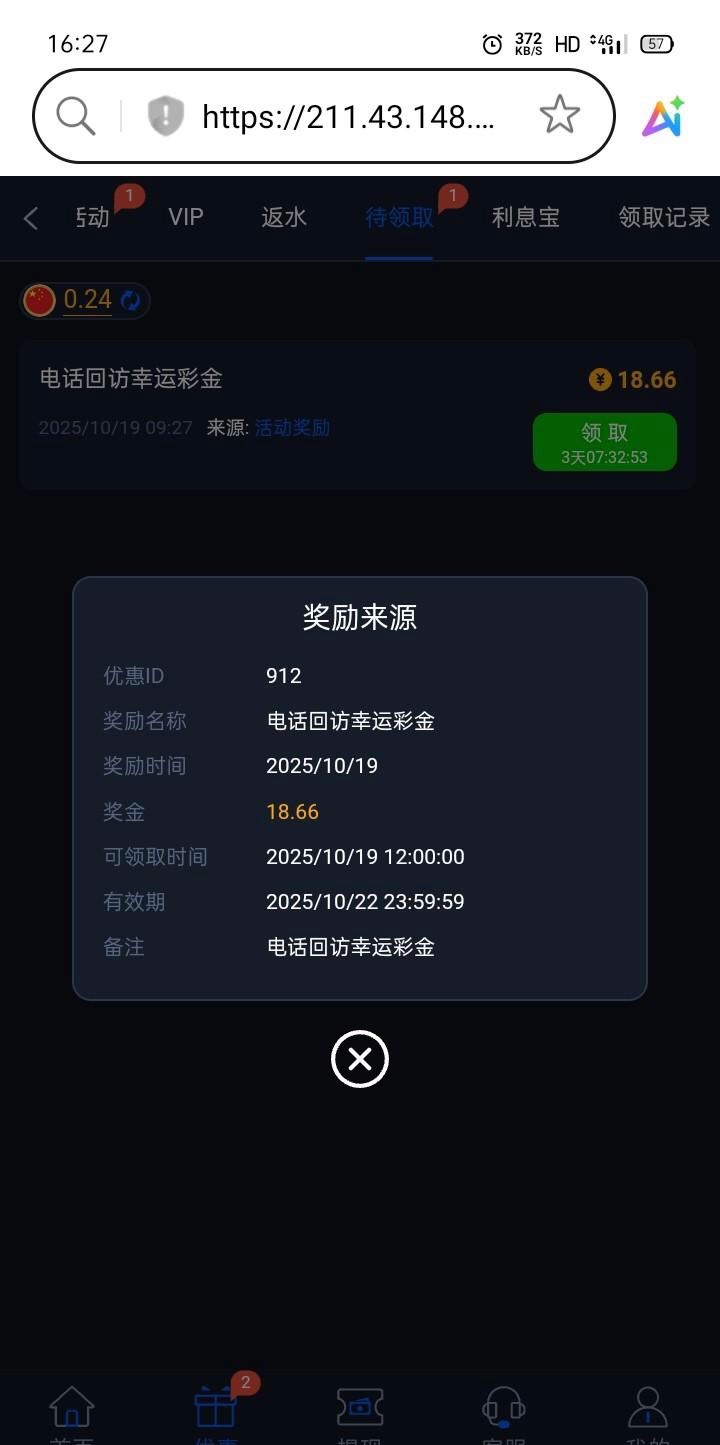
Task: Select the 待领取 tab
Action: click(399, 217)
